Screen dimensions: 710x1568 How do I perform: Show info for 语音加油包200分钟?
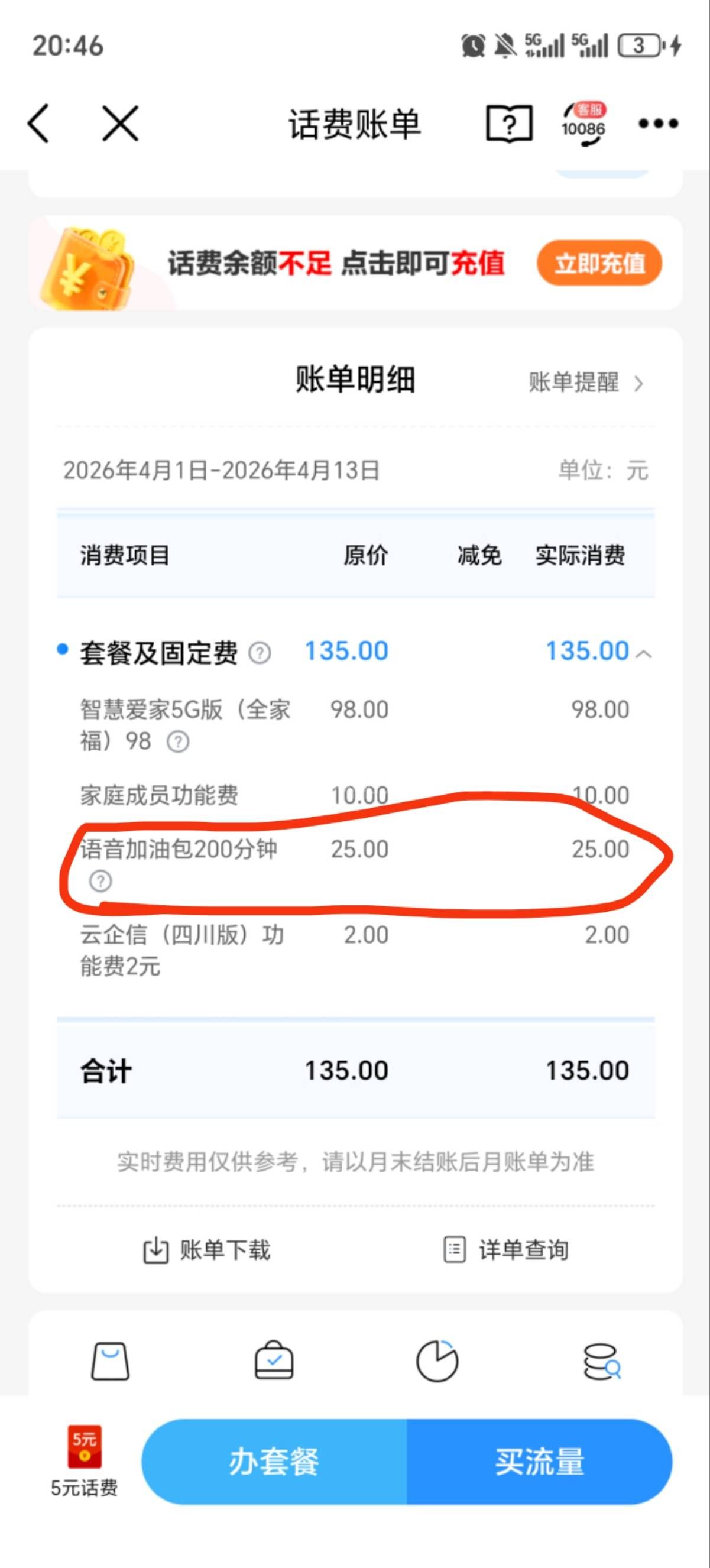point(100,881)
